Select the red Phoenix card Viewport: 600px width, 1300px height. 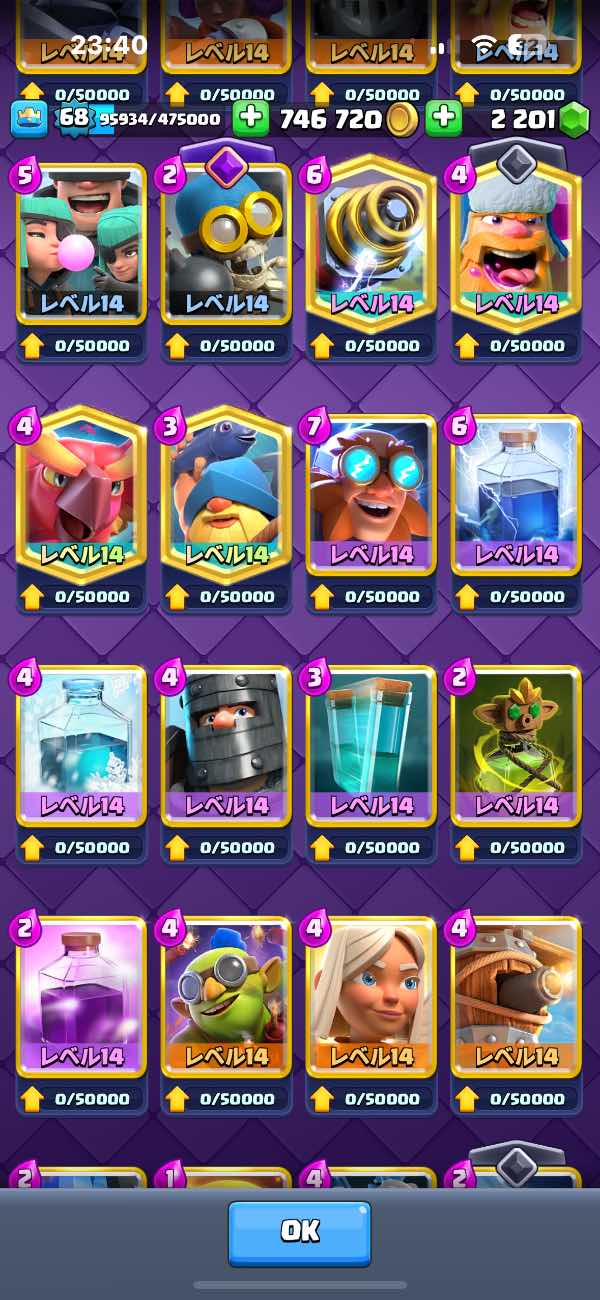(x=81, y=495)
